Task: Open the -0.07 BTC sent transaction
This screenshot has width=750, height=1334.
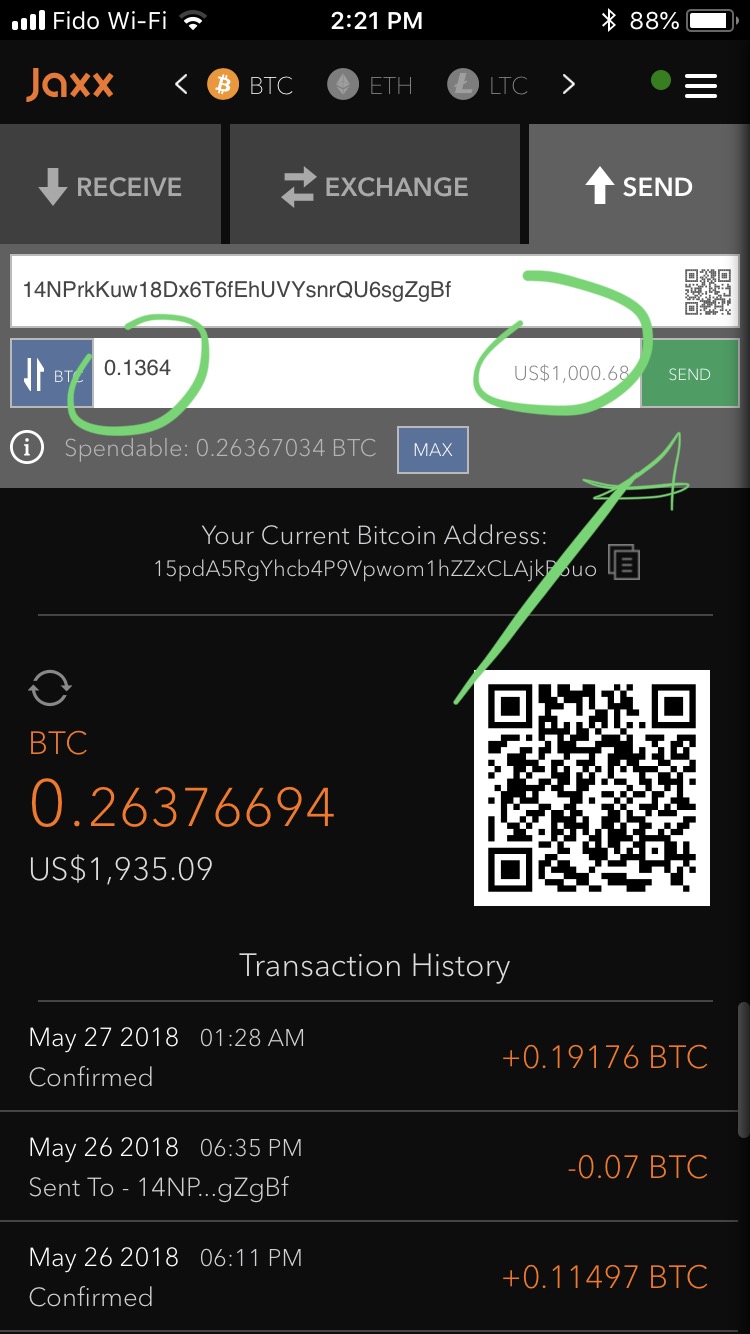Action: (x=370, y=1166)
